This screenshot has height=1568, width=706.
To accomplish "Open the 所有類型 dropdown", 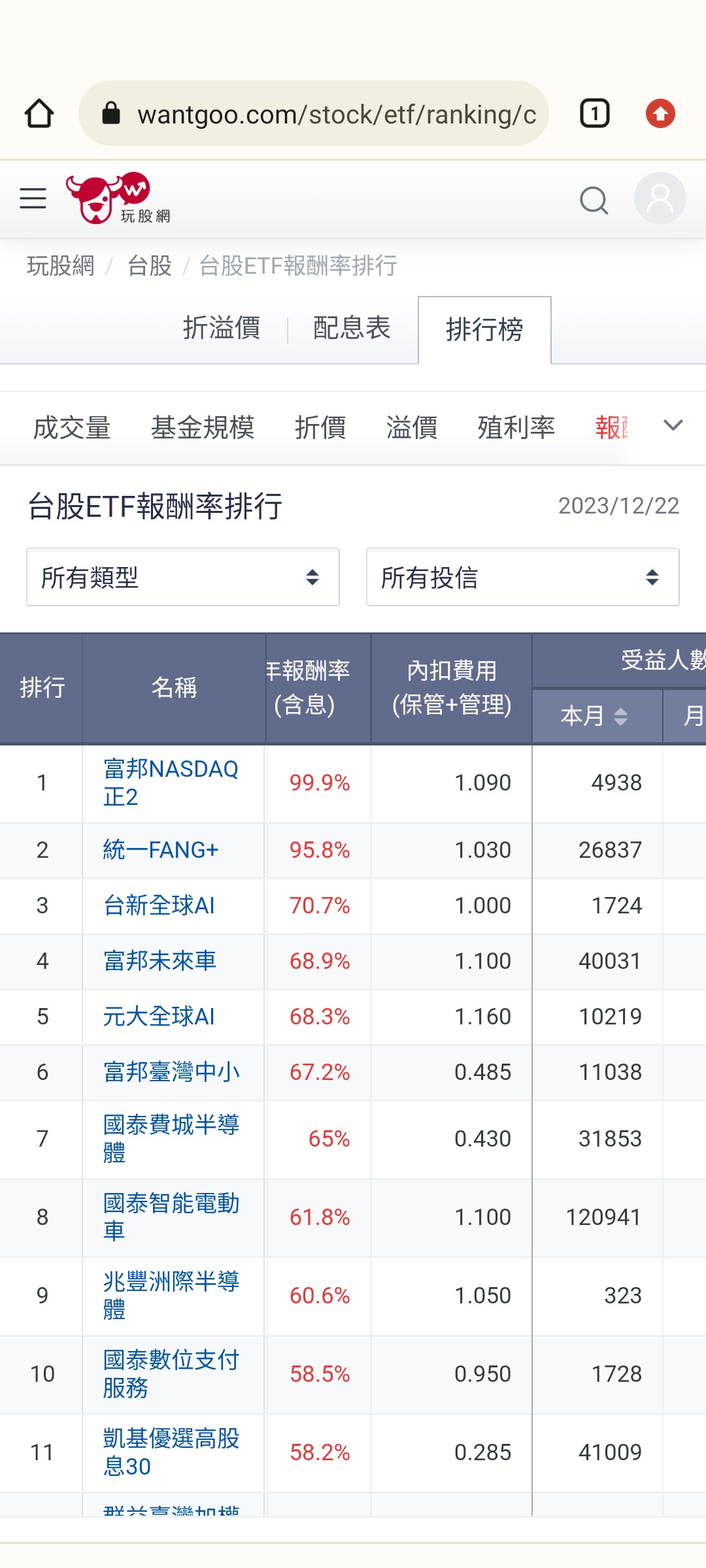I will tap(183, 577).
